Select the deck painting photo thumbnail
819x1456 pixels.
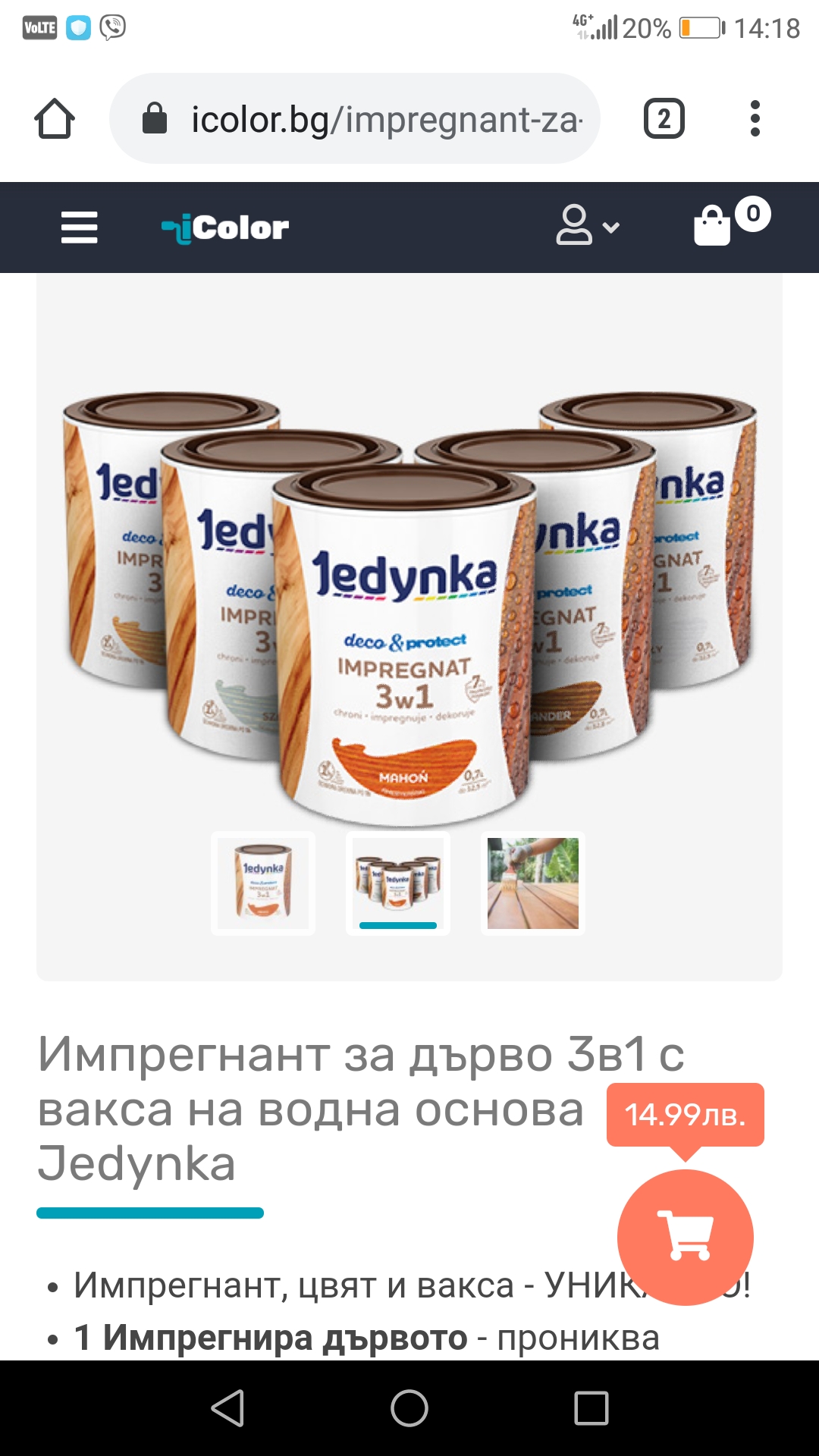click(x=532, y=883)
